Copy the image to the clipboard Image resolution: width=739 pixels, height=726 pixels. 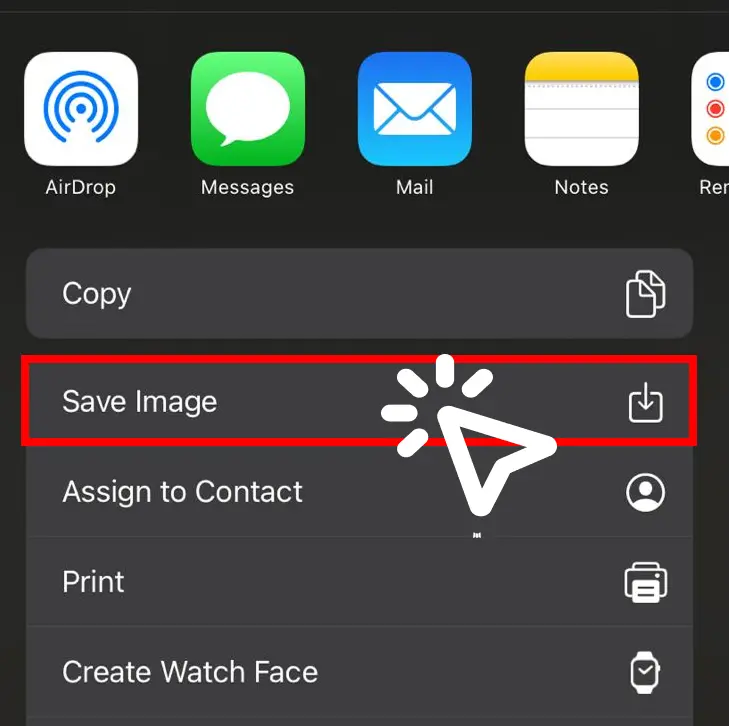pyautogui.click(x=358, y=294)
